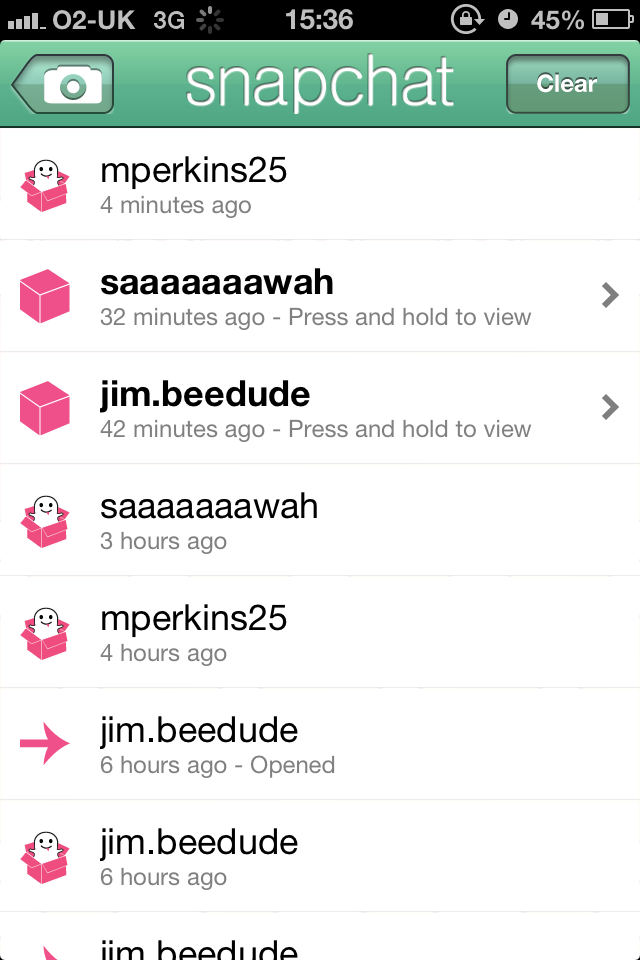Open mperkins25 entry from 4 hours ago

(320, 632)
